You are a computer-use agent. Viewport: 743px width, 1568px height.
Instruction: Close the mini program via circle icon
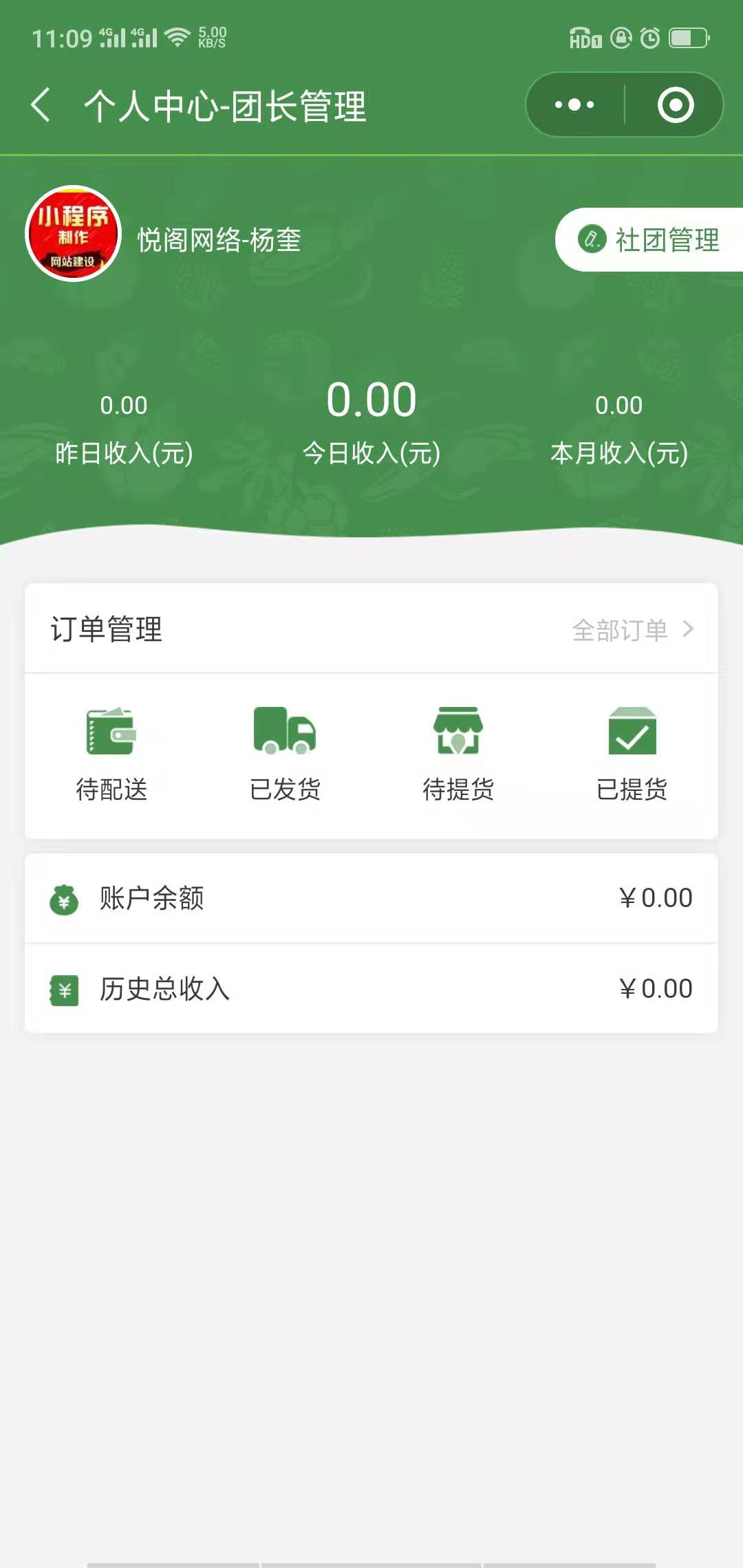point(675,105)
